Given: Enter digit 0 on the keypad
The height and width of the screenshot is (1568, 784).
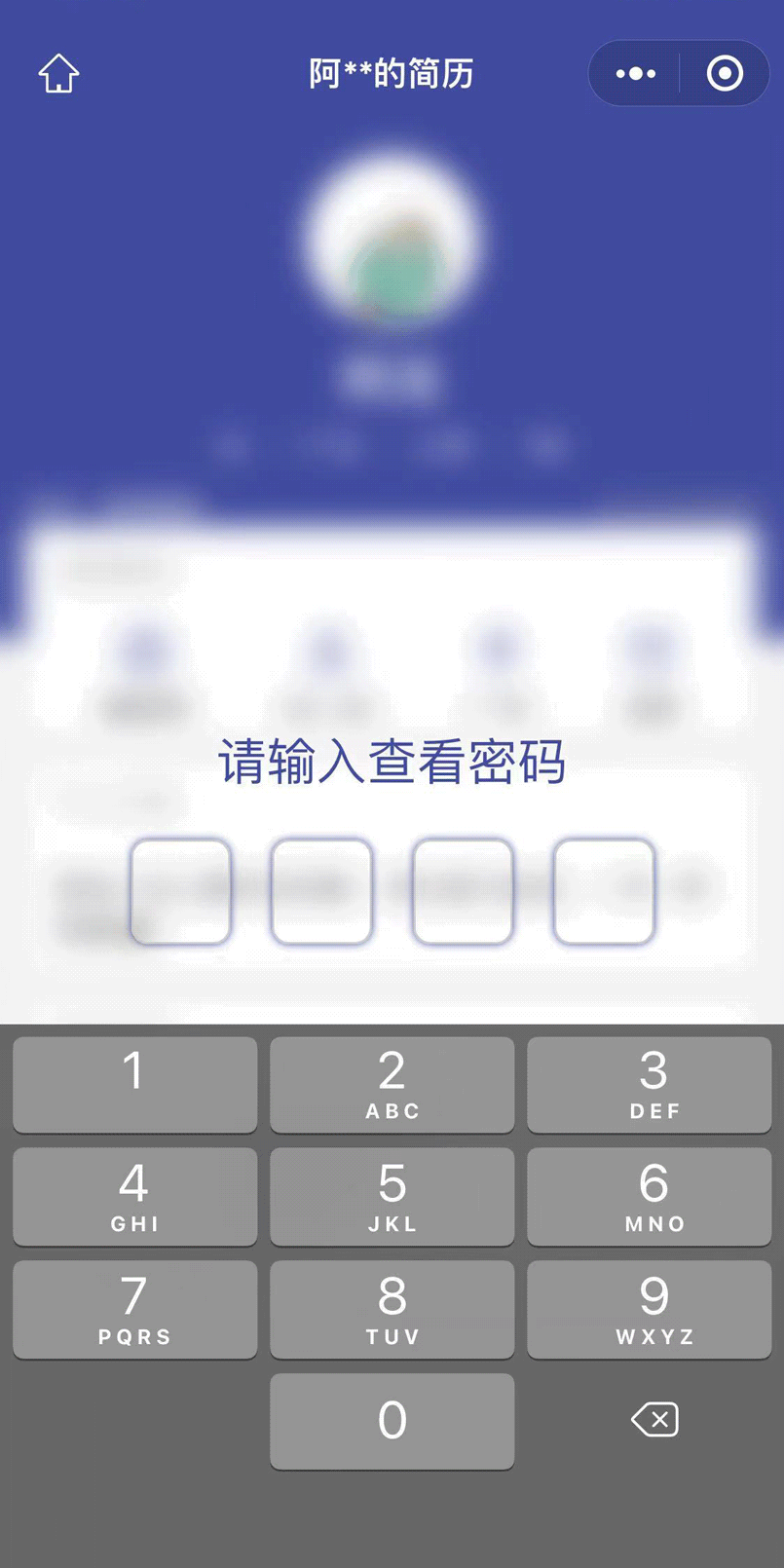Looking at the screenshot, I should pos(392,1421).
